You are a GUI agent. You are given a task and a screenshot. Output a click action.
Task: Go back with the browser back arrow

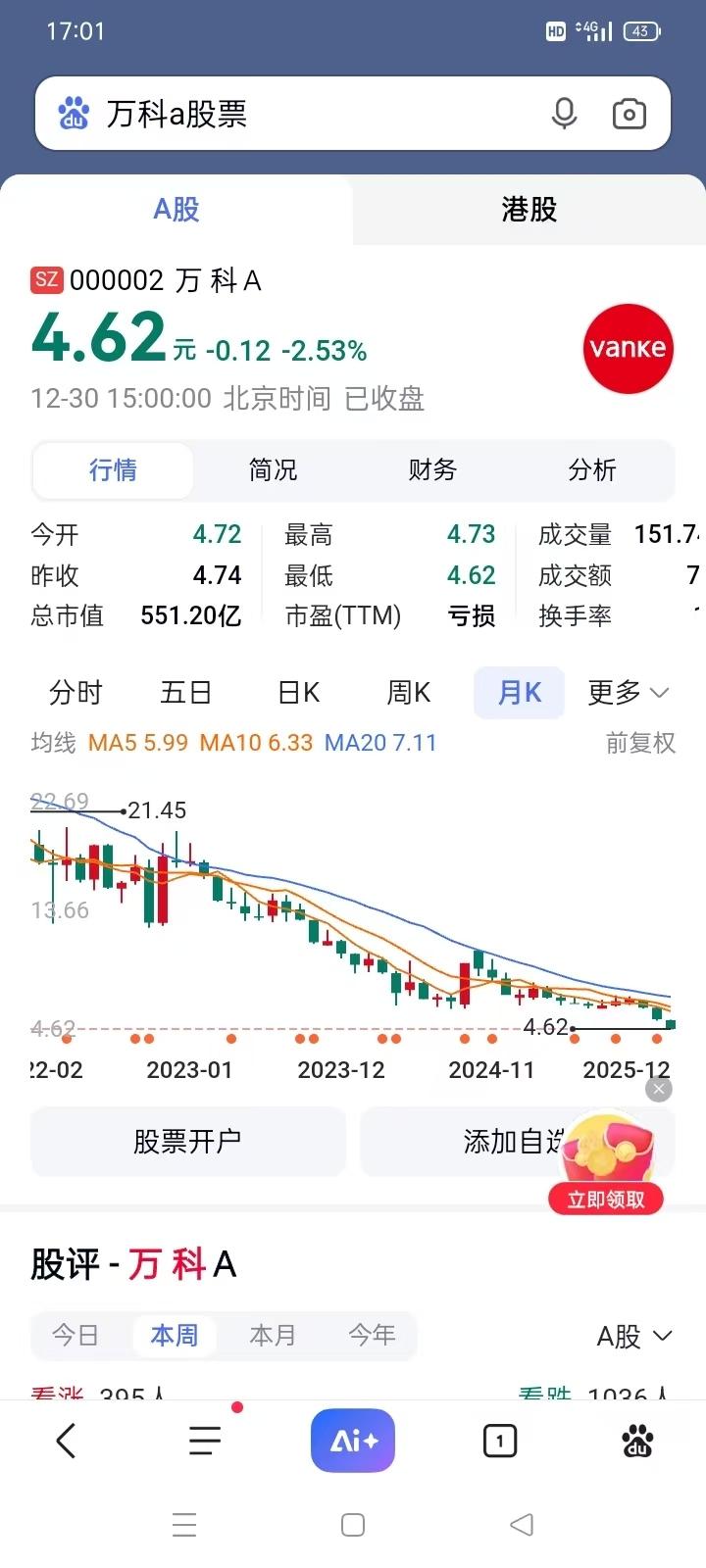pos(66,1441)
